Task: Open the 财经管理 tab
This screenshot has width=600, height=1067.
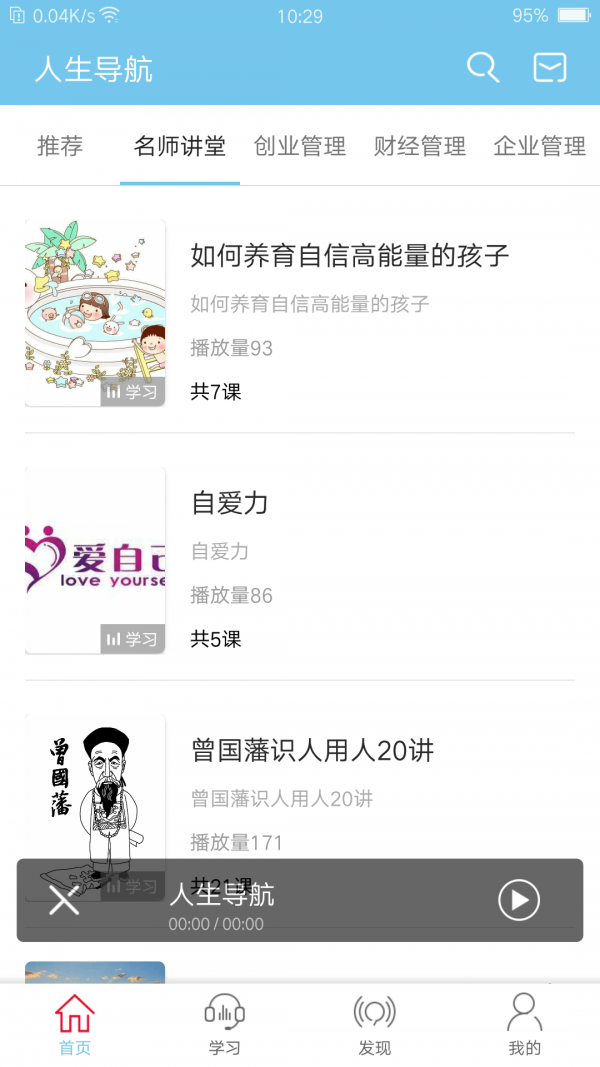Action: coord(420,147)
